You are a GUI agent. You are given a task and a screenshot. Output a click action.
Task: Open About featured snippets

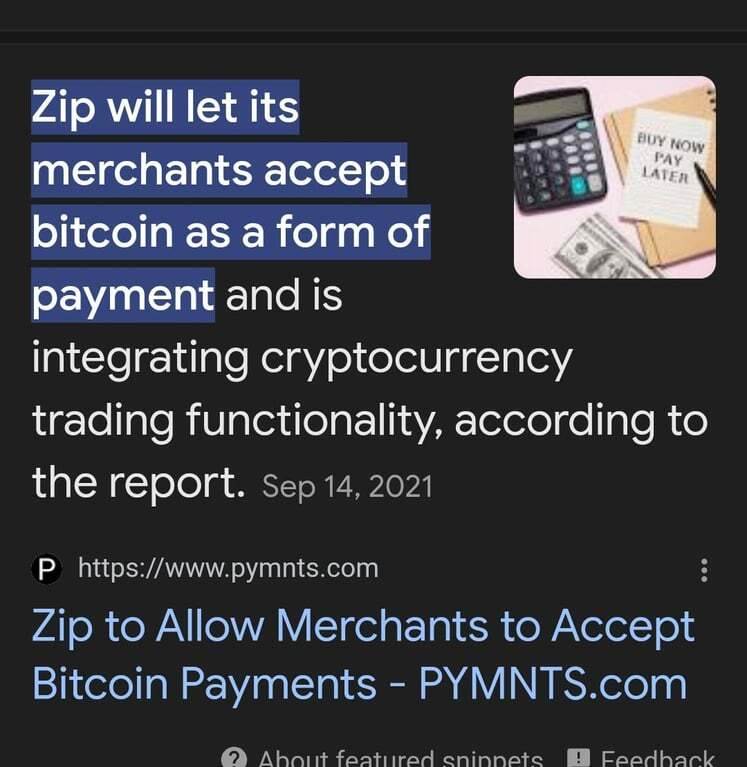pyautogui.click(x=384, y=758)
